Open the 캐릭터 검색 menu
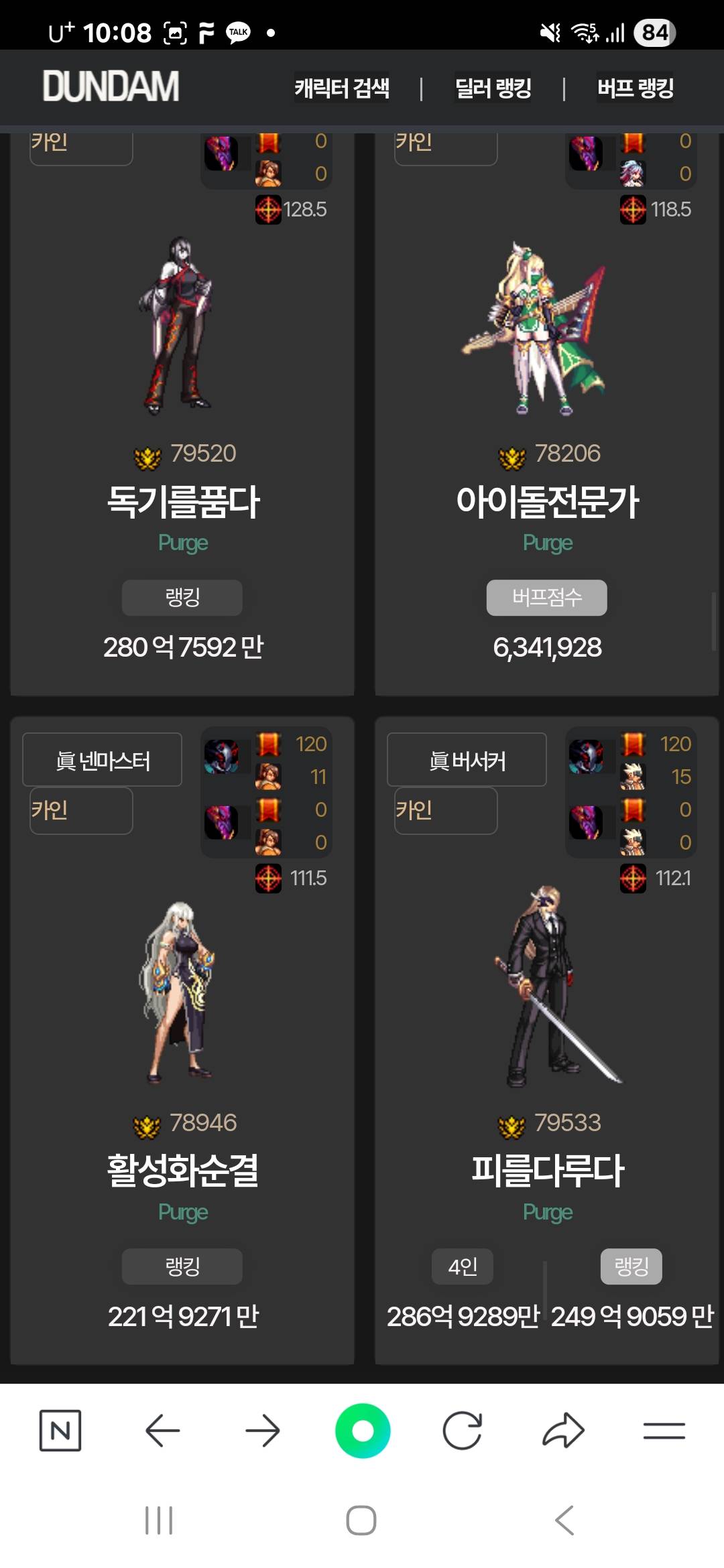Screen dimensions: 724x1568 point(342,88)
